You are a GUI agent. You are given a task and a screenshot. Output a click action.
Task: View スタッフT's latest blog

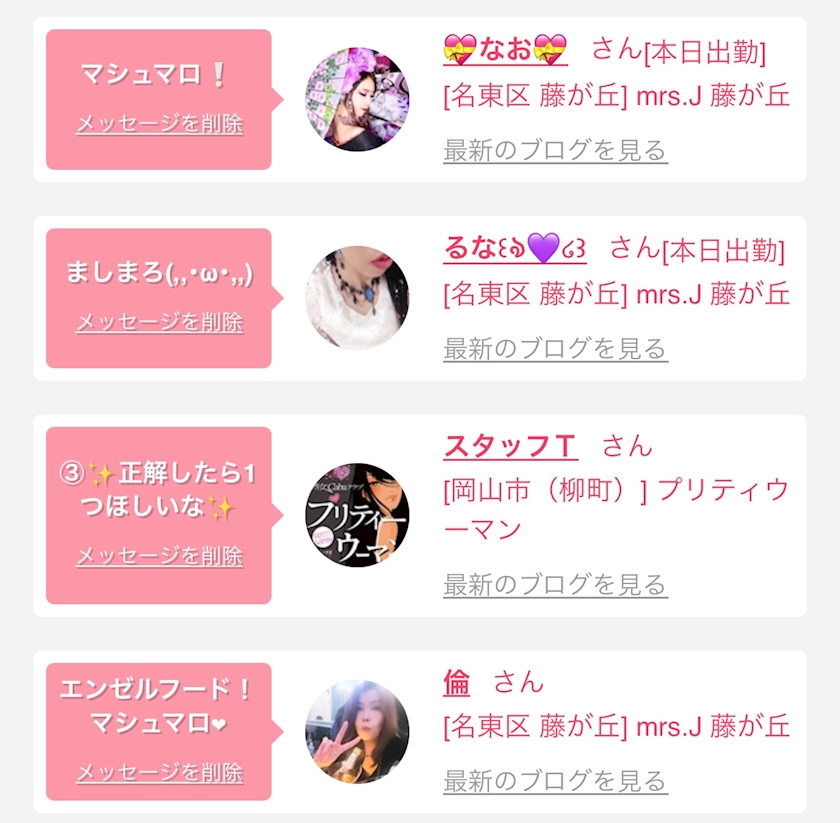point(555,585)
